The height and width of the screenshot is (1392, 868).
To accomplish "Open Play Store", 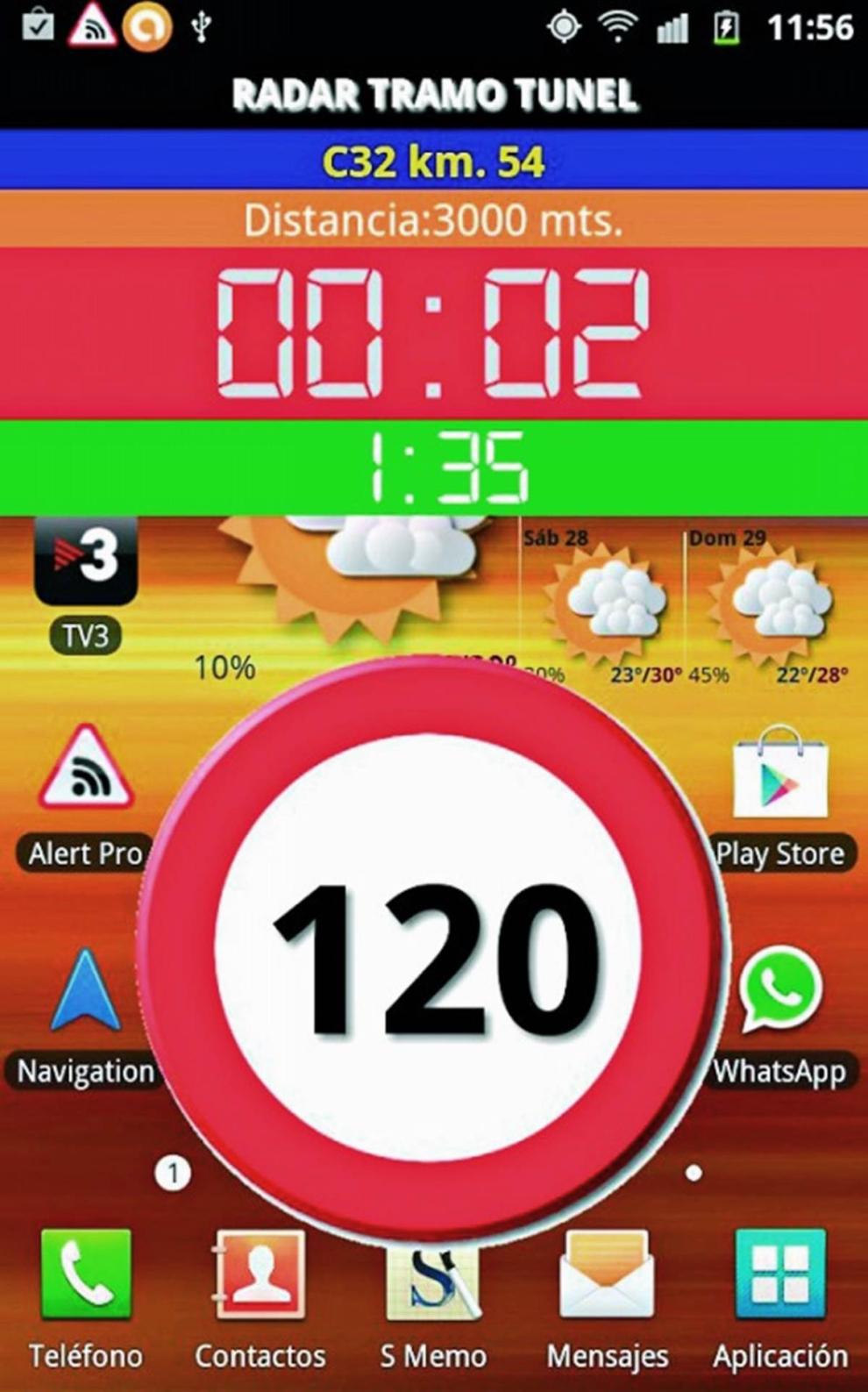I will (x=779, y=775).
